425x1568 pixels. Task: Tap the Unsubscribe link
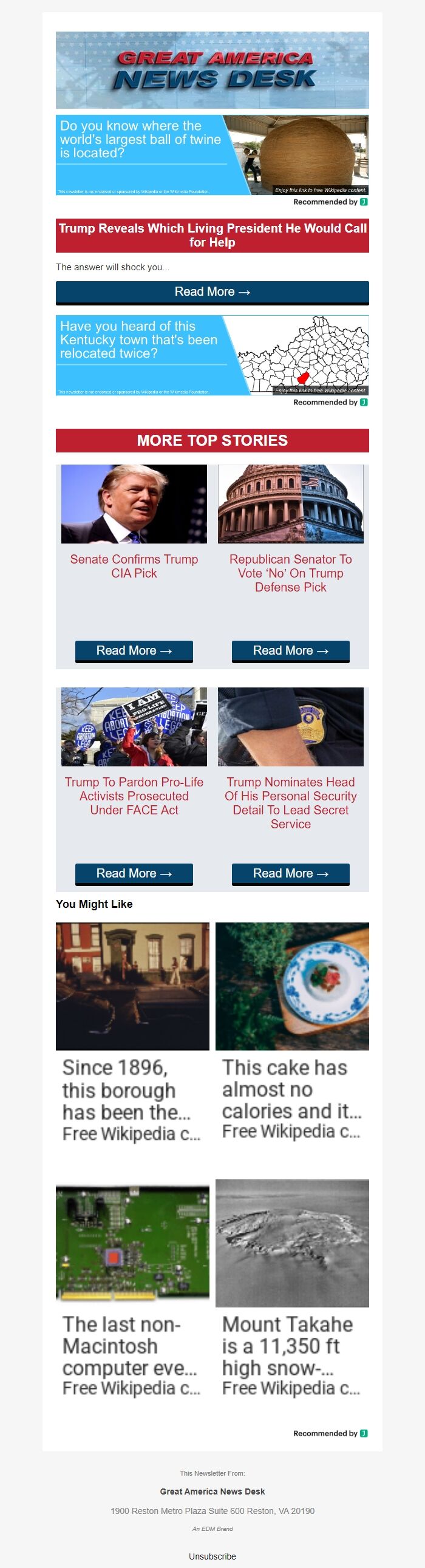tap(212, 1556)
